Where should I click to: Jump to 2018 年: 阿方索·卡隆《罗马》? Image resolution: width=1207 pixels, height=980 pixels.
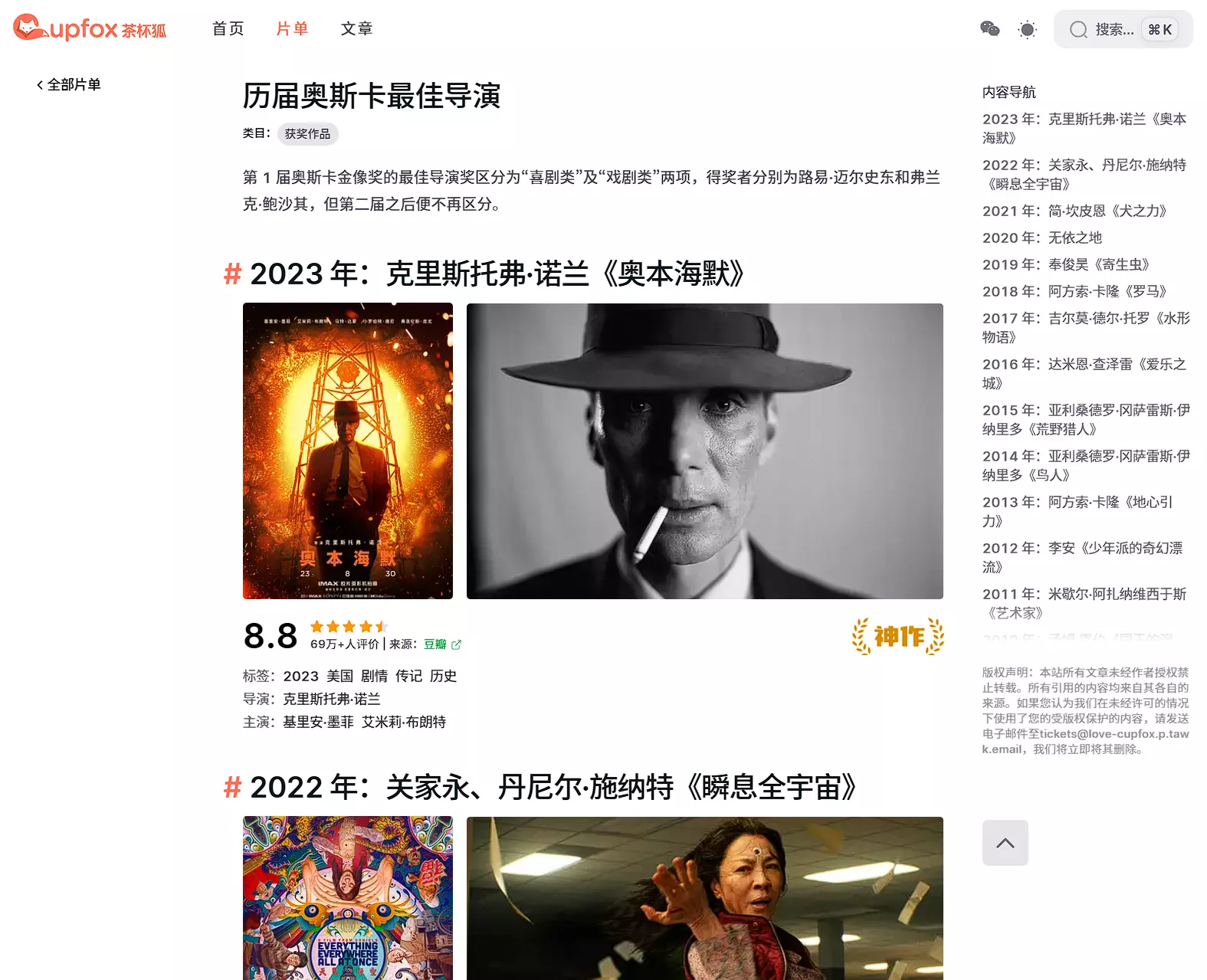click(x=1074, y=291)
